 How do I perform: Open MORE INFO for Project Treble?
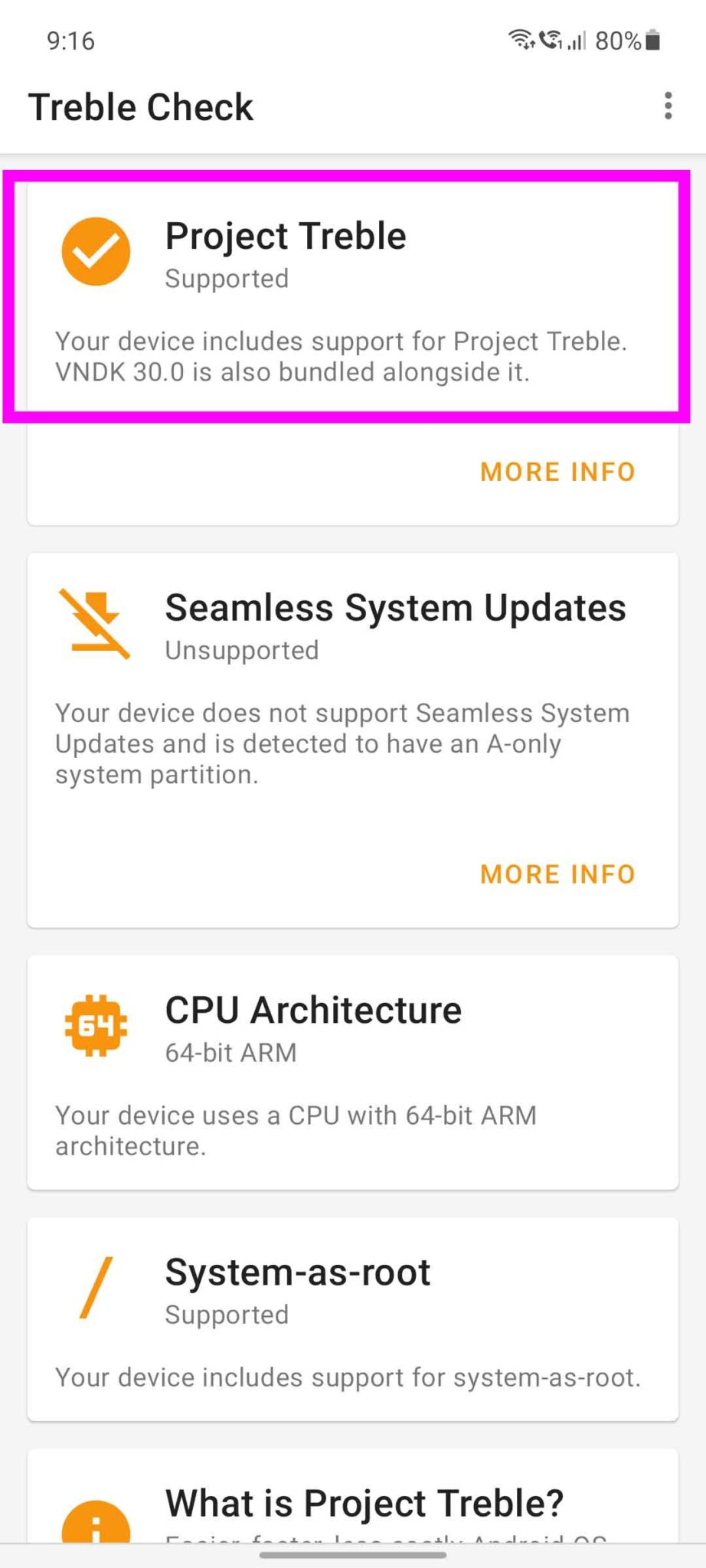pyautogui.click(x=557, y=472)
